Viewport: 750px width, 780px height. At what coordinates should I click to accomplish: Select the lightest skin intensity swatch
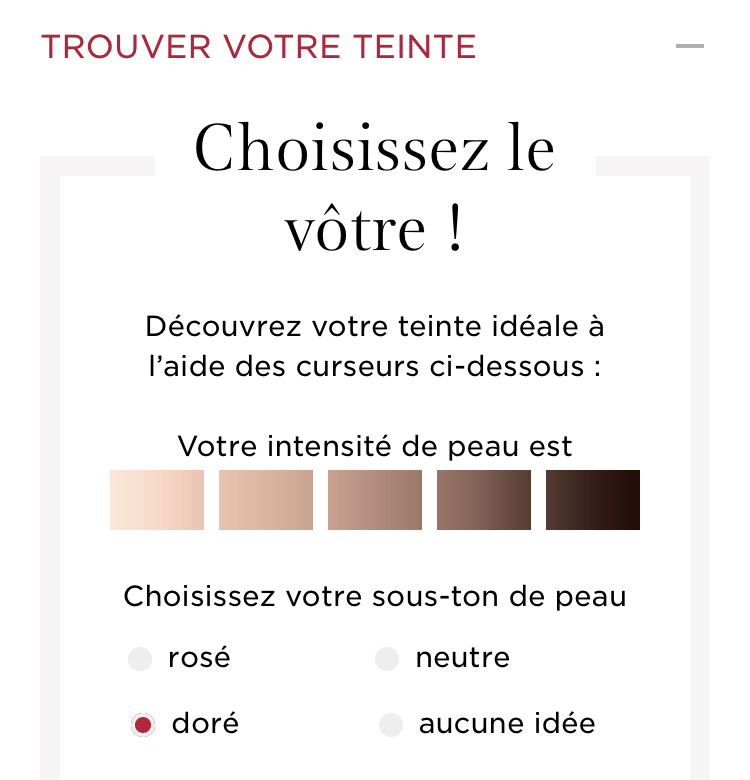tap(157, 500)
